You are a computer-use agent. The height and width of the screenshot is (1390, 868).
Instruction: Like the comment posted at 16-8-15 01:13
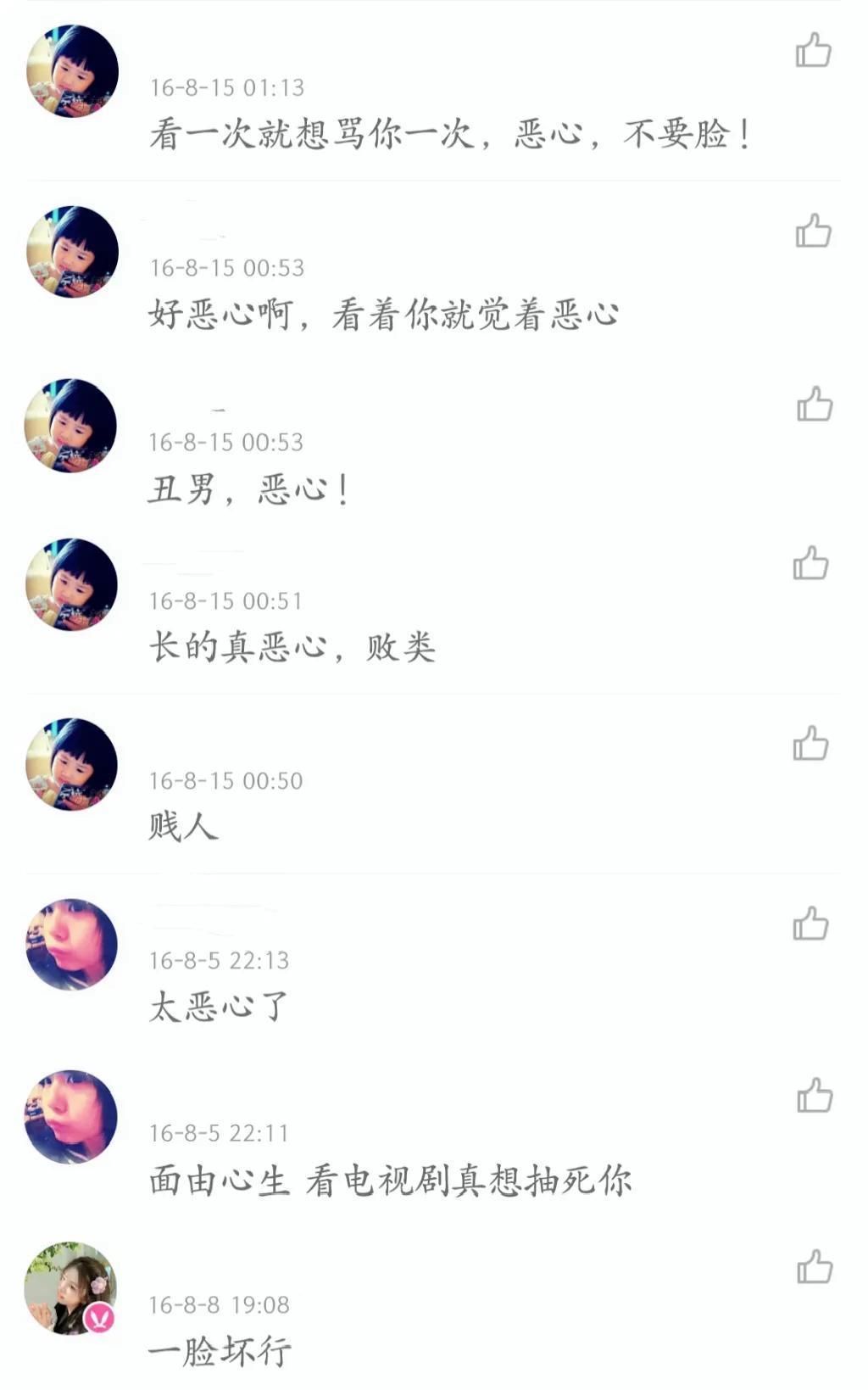[x=813, y=51]
